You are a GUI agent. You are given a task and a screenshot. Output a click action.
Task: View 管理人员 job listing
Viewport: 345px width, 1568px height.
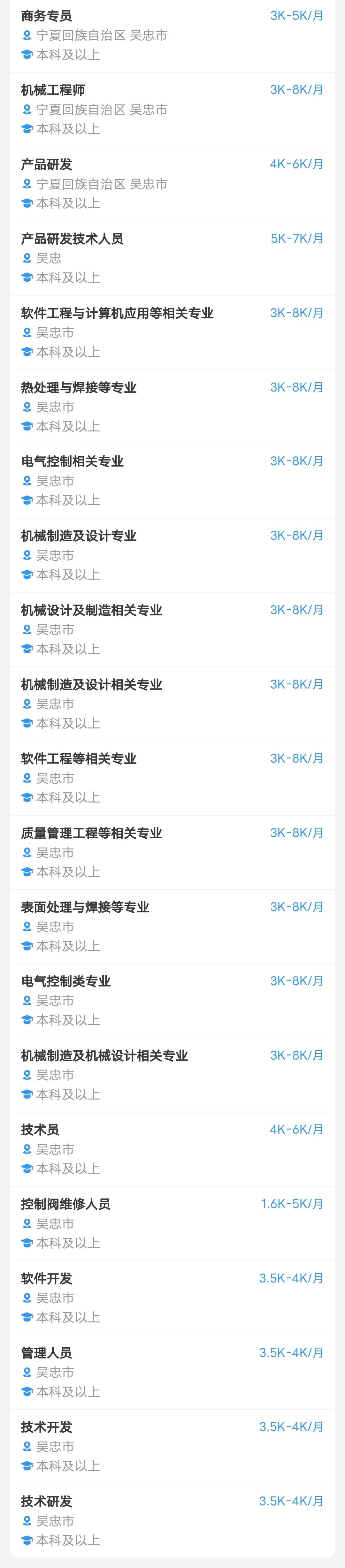172,1372
